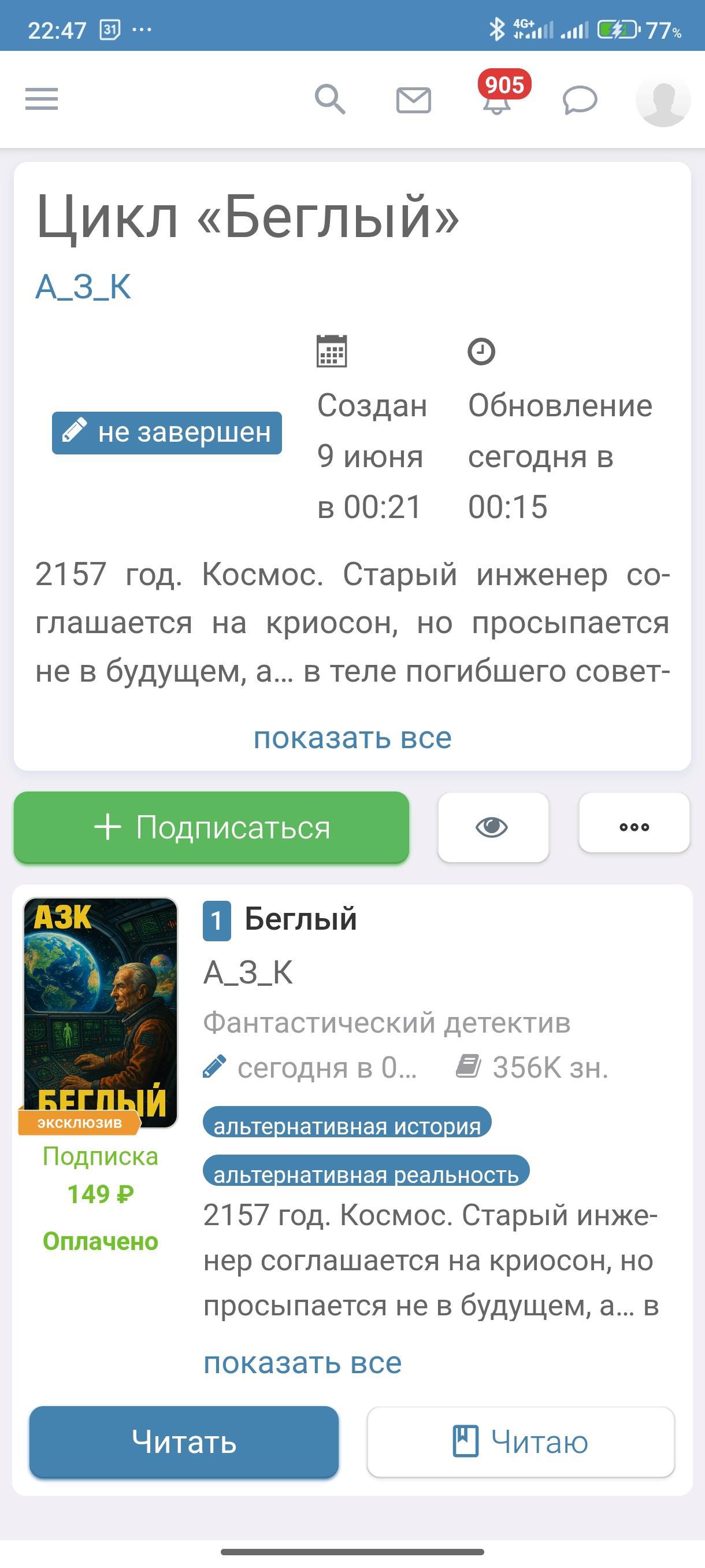705x1568 pixels.
Task: Open the book title Беглый
Action: coord(300,919)
